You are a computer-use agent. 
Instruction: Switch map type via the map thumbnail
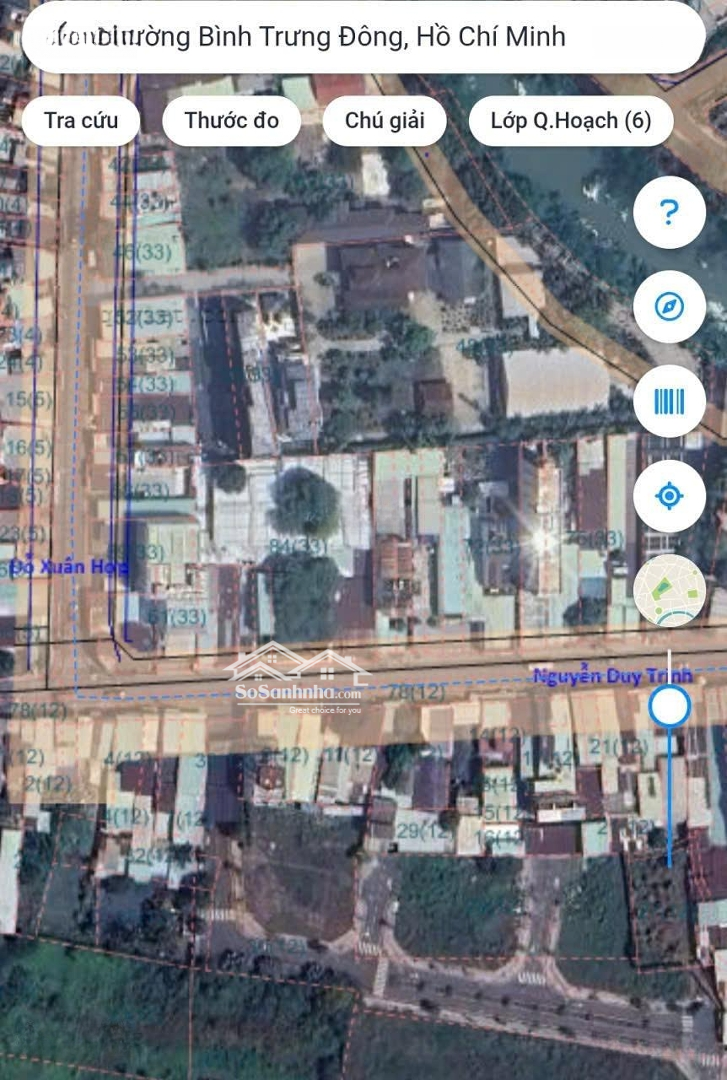point(670,590)
